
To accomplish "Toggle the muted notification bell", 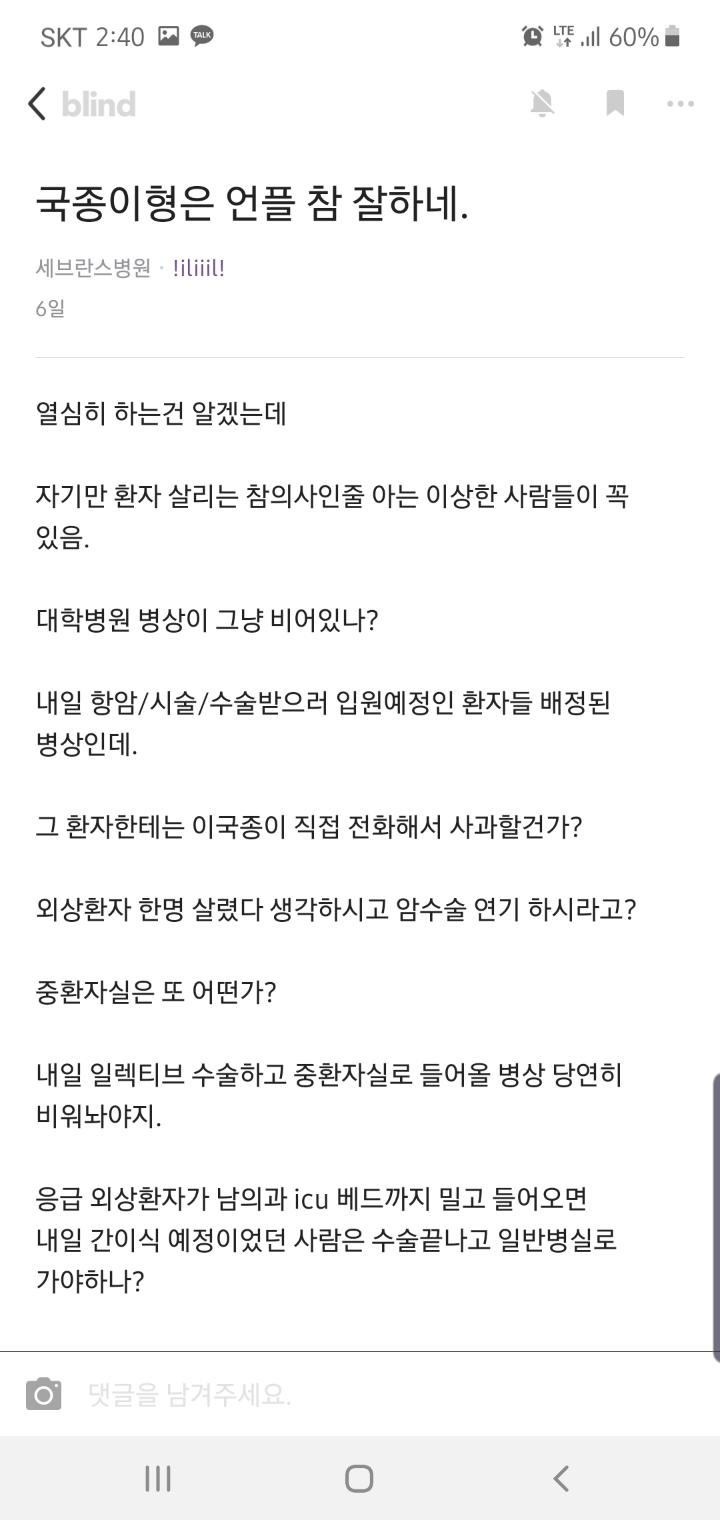I will (542, 103).
